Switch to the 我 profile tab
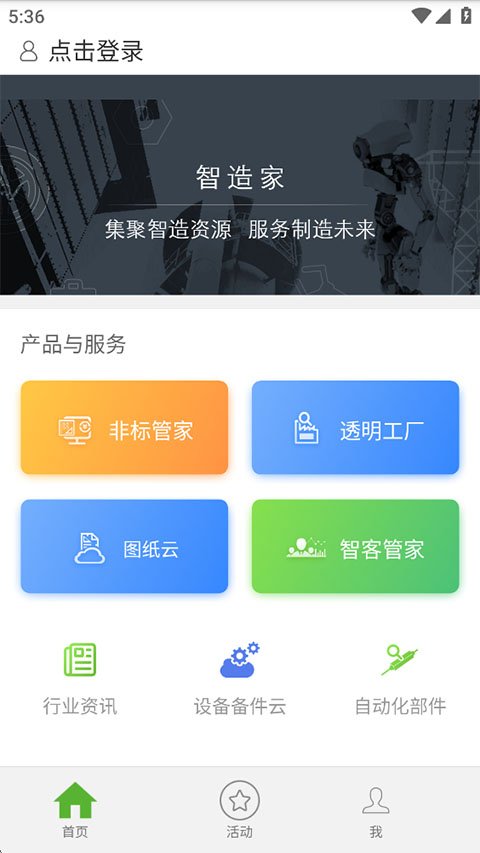 click(x=376, y=810)
